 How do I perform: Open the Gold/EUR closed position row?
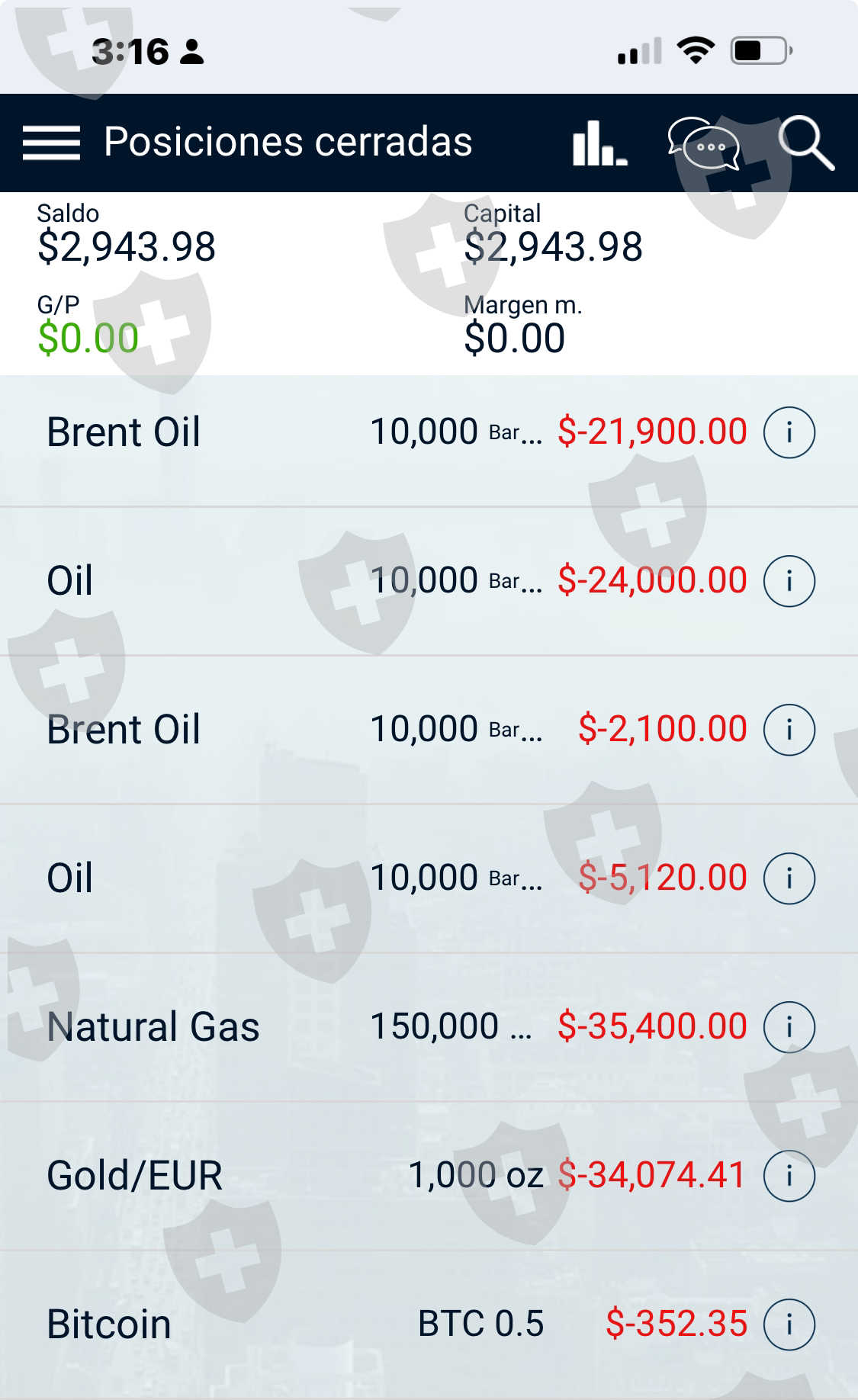[305, 1175]
